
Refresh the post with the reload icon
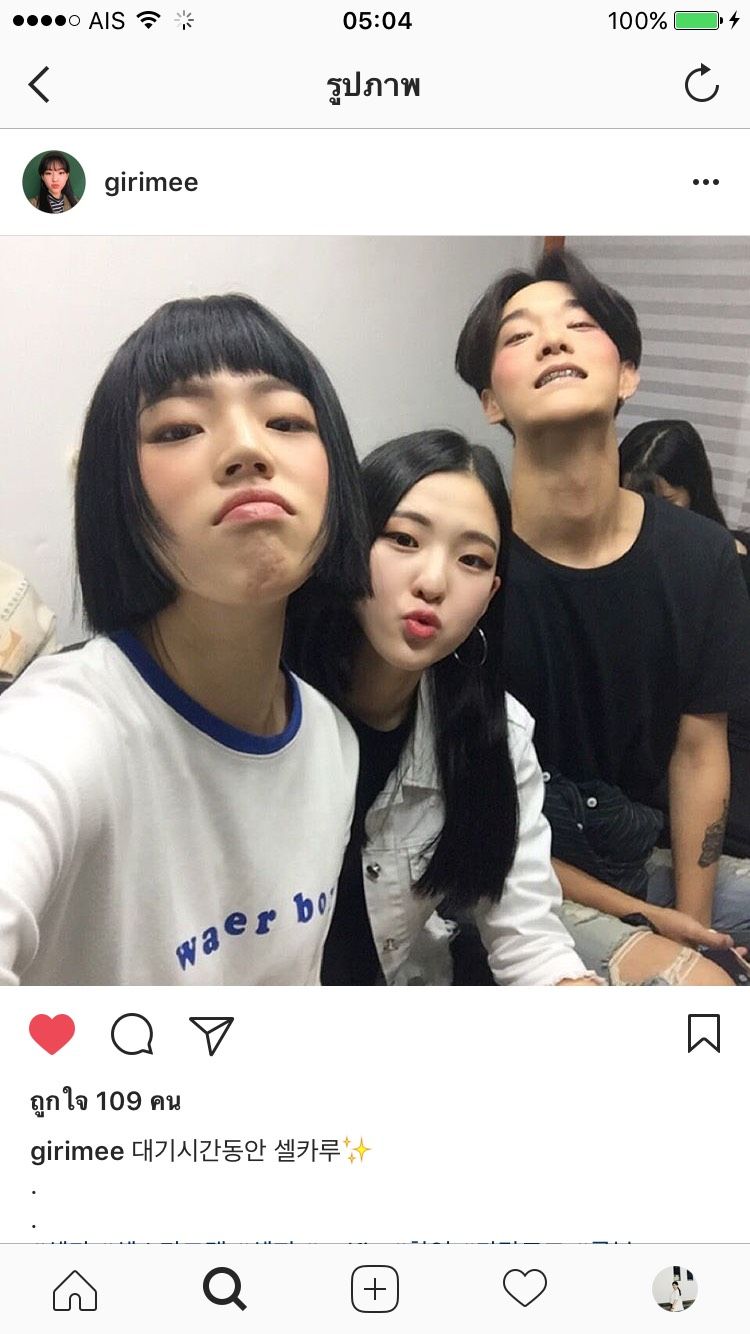click(x=701, y=84)
